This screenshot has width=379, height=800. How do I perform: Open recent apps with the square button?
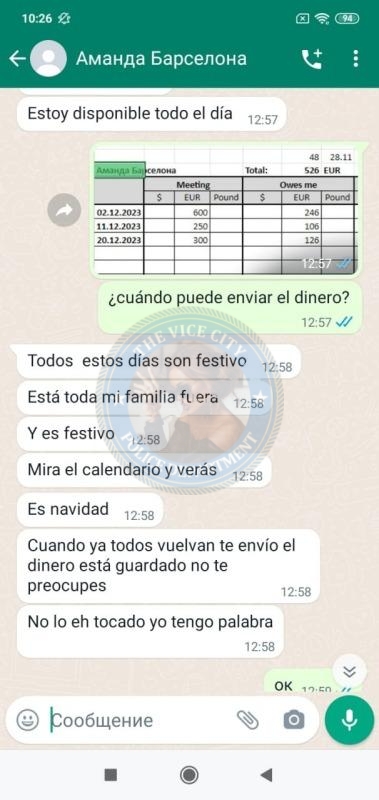(x=111, y=776)
